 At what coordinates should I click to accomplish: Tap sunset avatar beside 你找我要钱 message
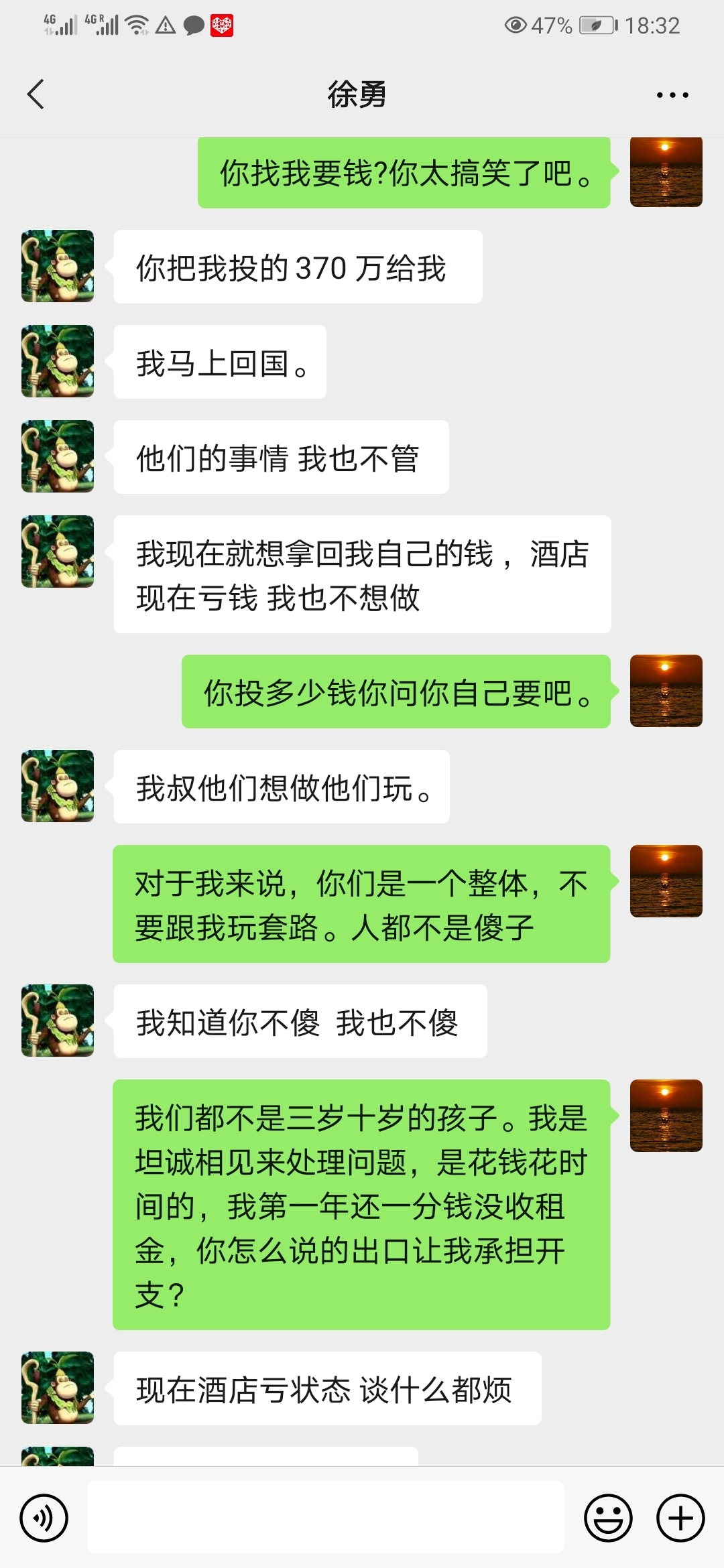click(666, 172)
